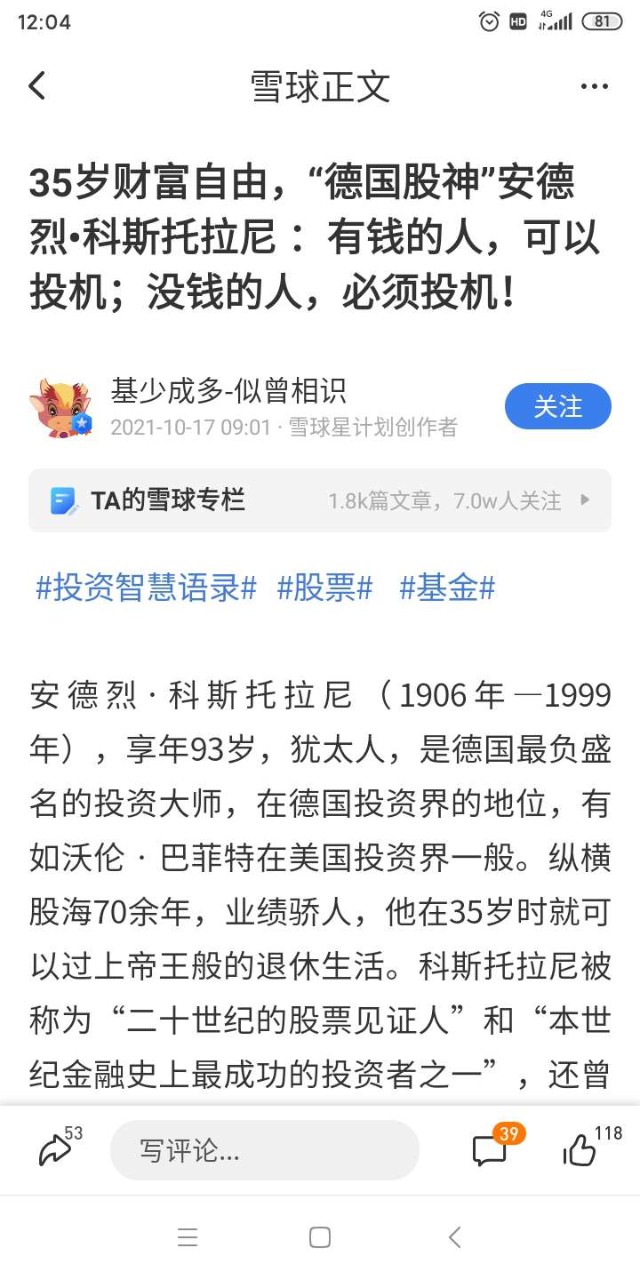640x1280 pixels.
Task: Share this article
Action: click(54, 1151)
